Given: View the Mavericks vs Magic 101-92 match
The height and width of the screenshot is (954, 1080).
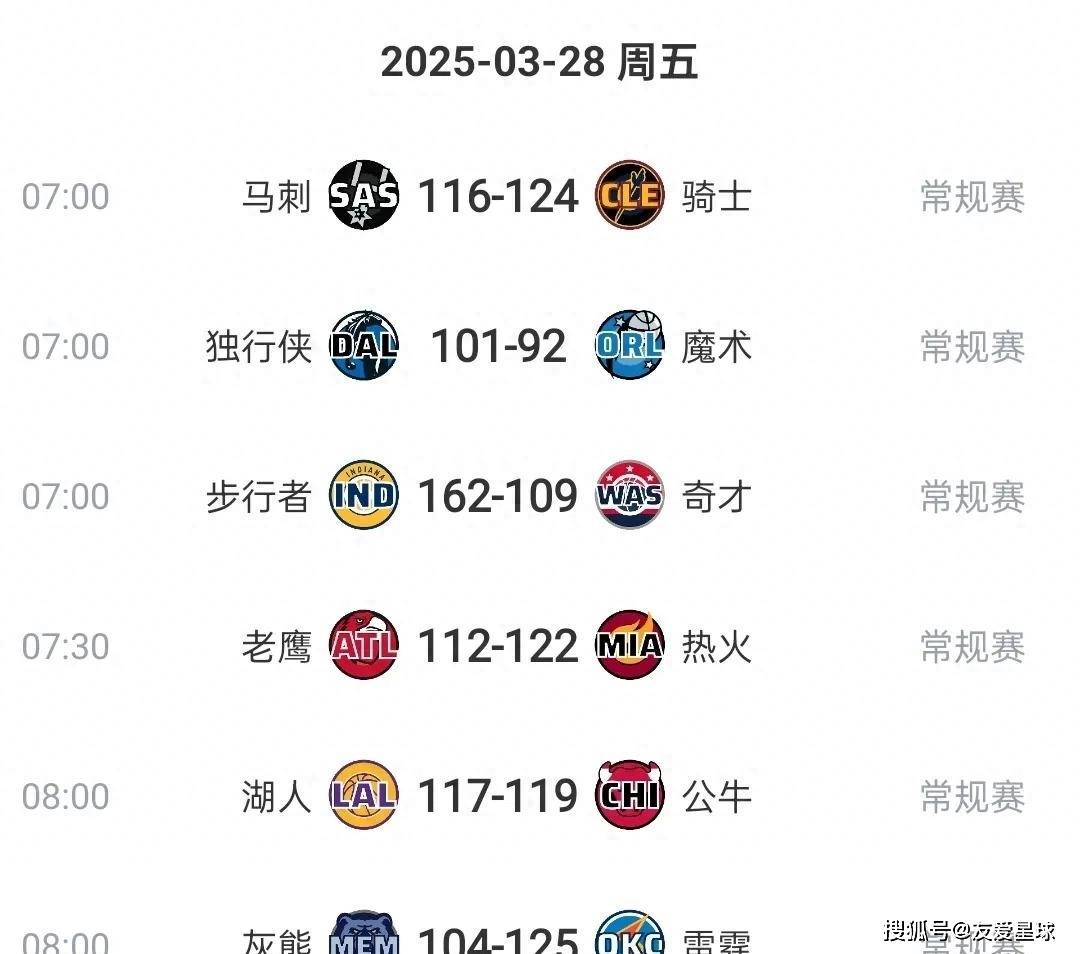Looking at the screenshot, I should [x=497, y=346].
